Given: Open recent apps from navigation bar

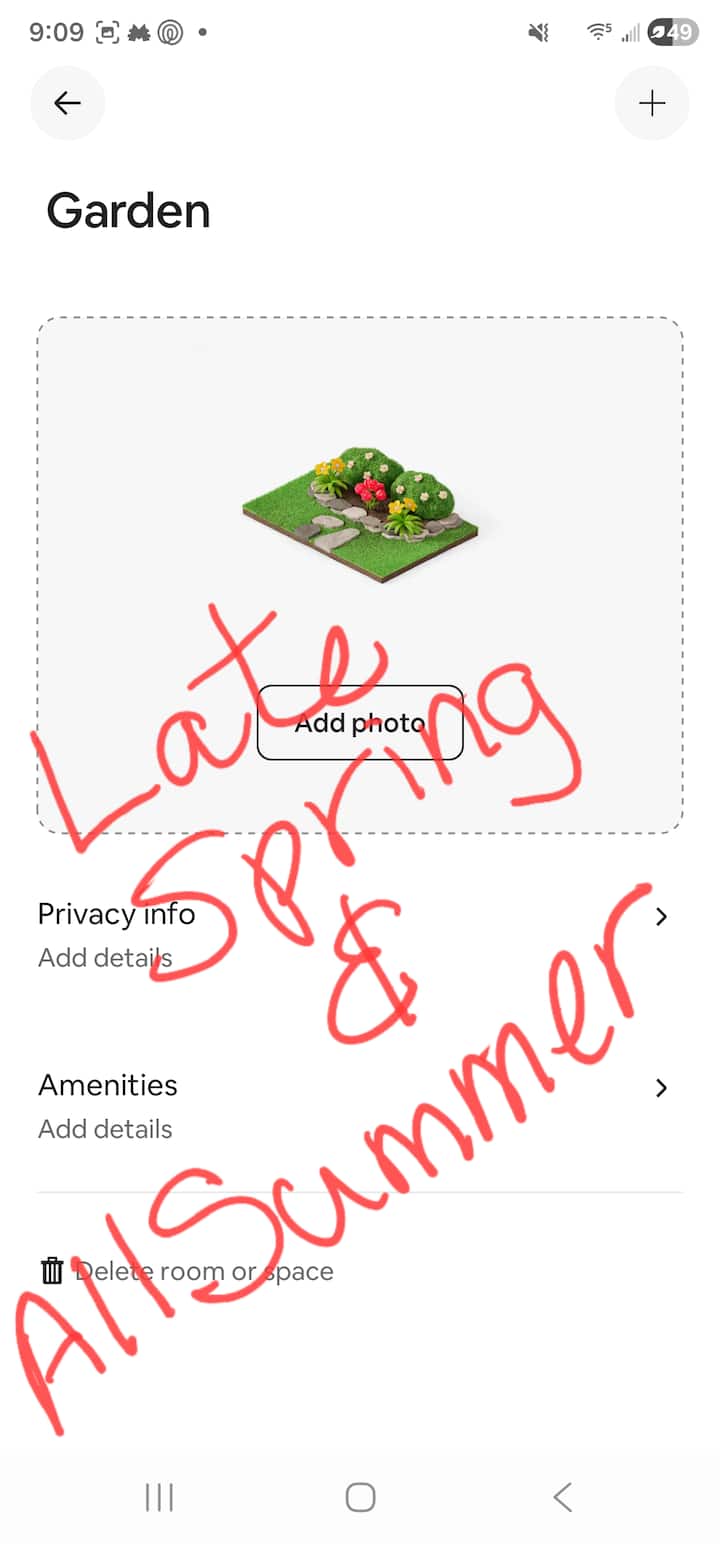Looking at the screenshot, I should [x=159, y=1497].
